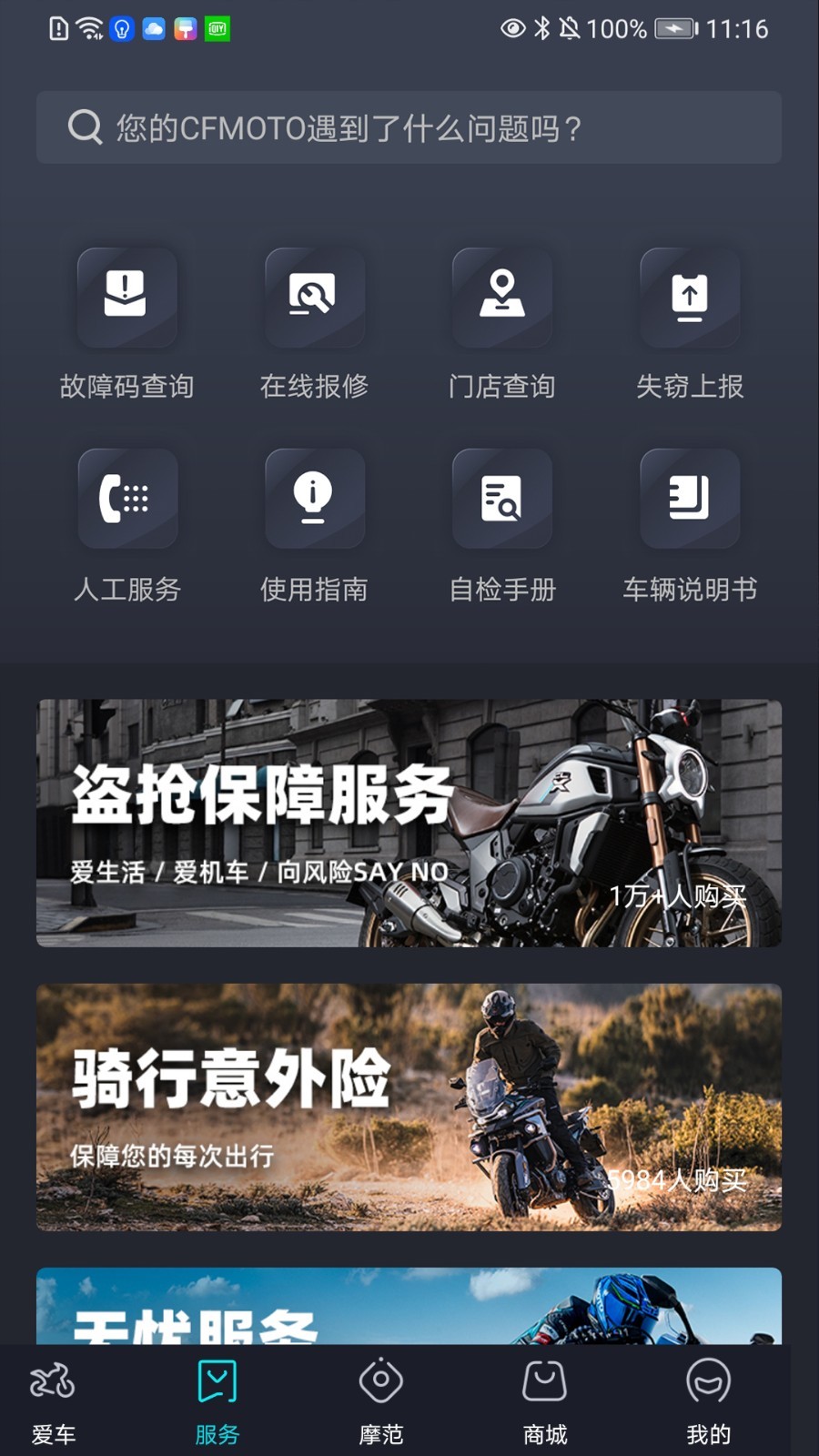
Task: Open the 无忧服务 banner
Action: click(408, 1310)
